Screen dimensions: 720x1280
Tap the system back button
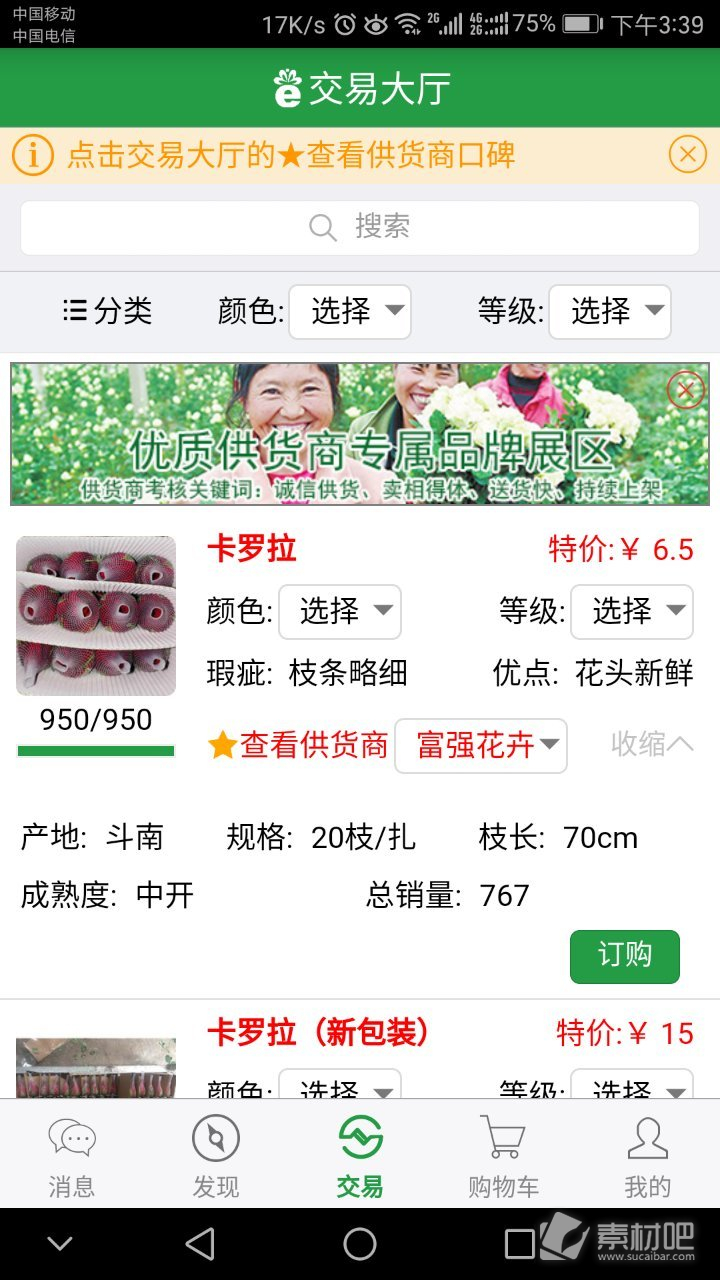coord(200,1244)
